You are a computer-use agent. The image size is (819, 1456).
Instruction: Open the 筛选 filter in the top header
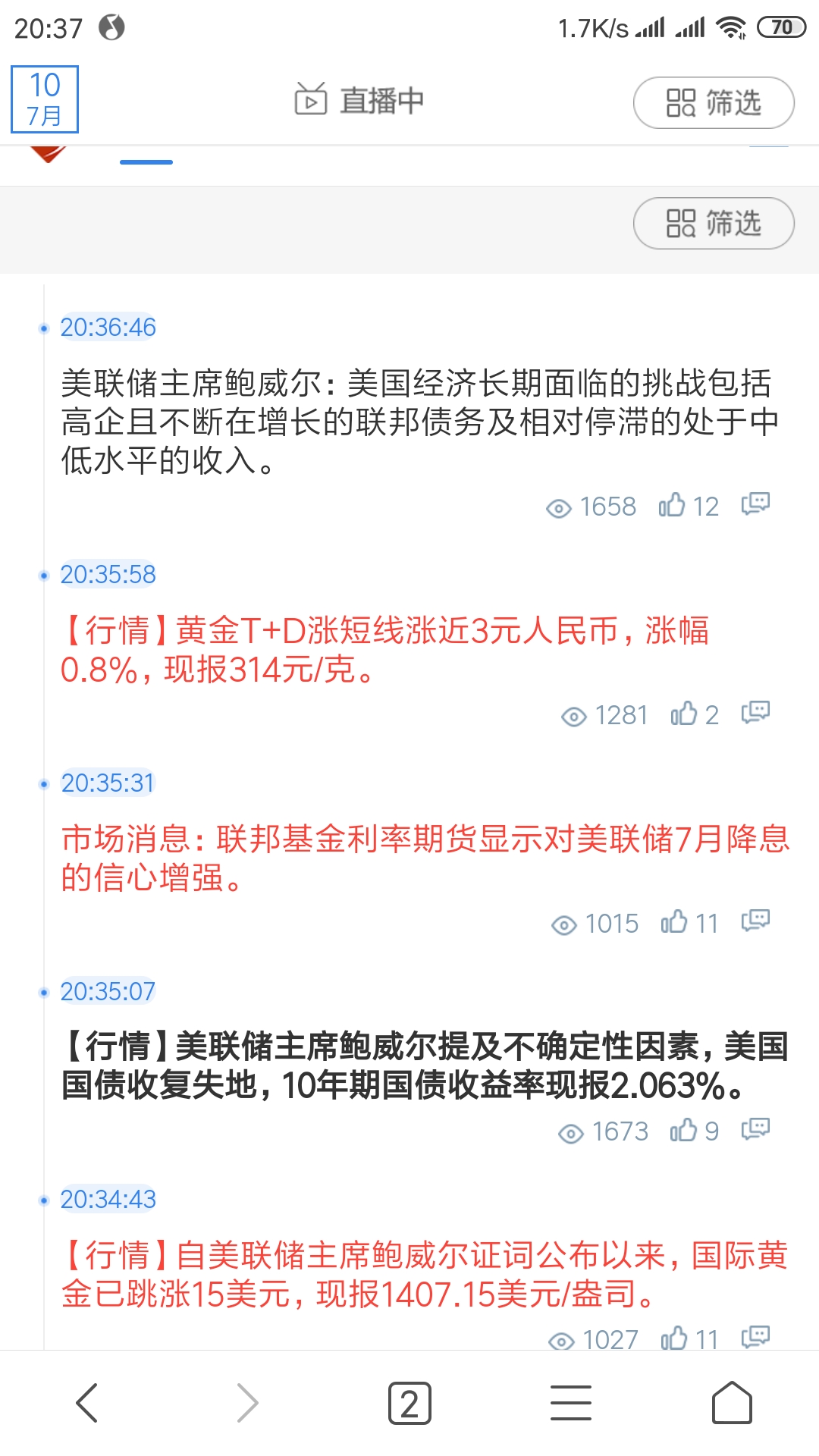click(x=714, y=102)
